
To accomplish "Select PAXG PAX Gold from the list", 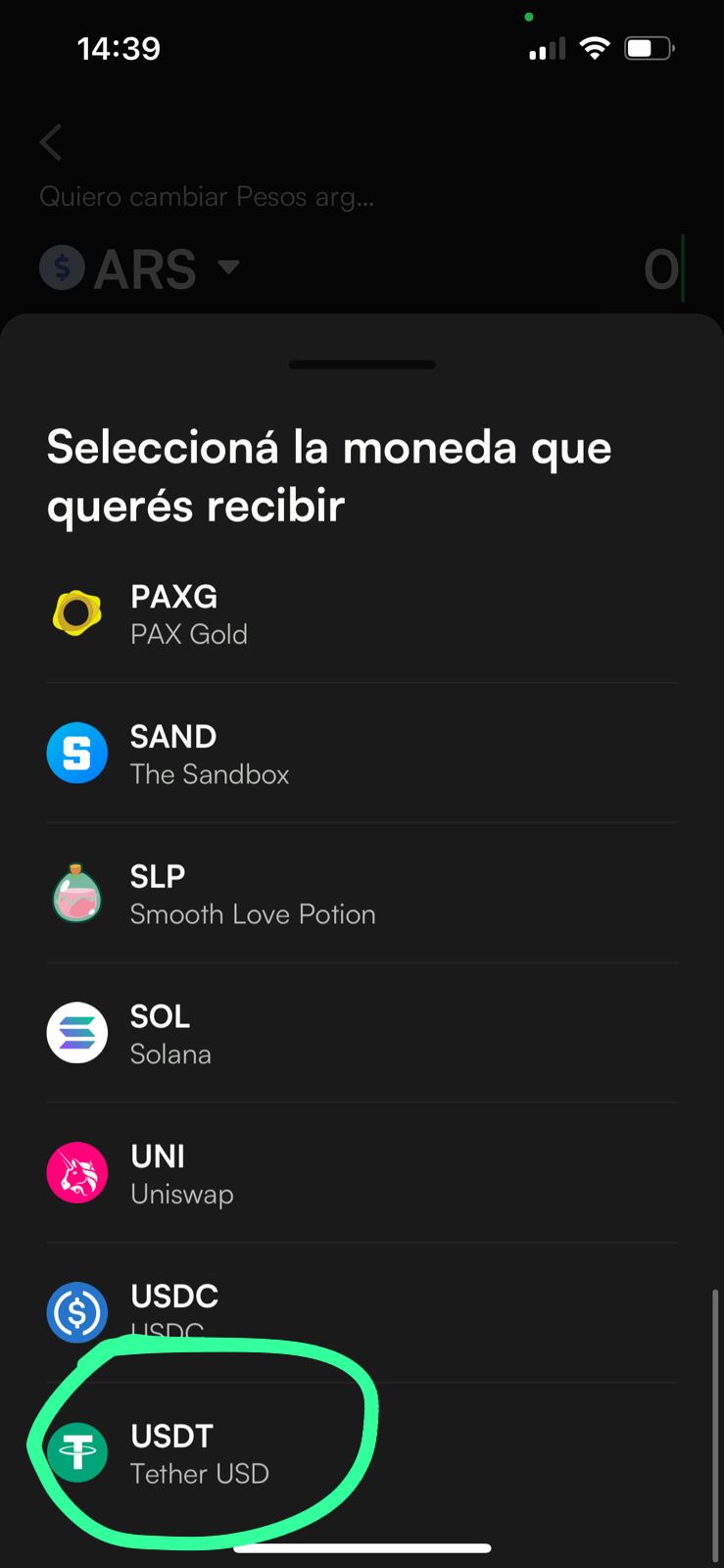I will point(362,613).
